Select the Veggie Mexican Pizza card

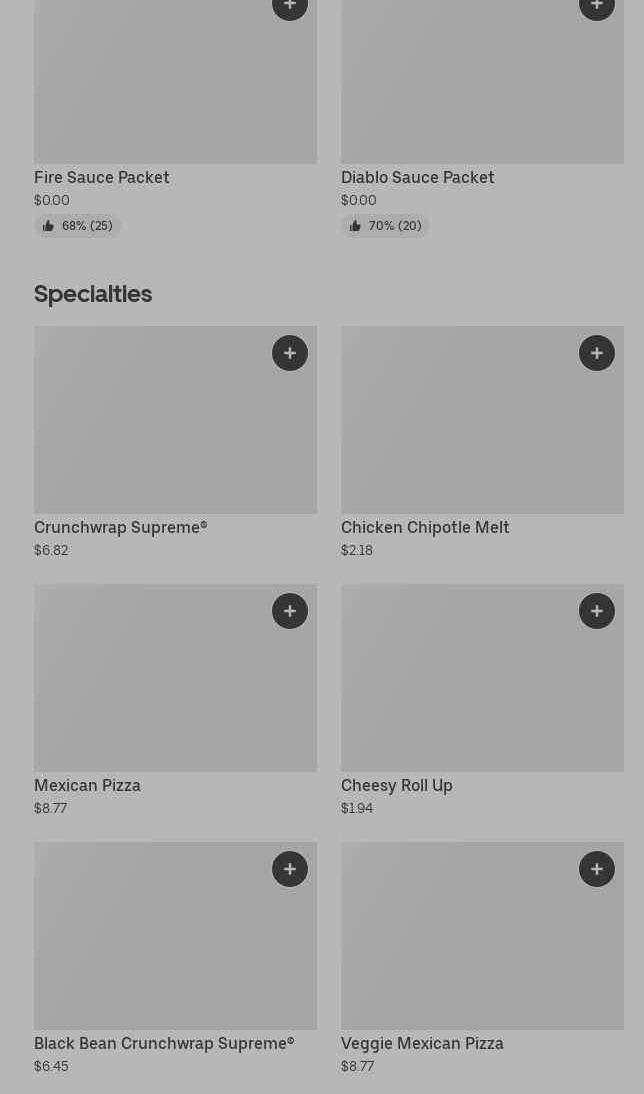(x=482, y=958)
